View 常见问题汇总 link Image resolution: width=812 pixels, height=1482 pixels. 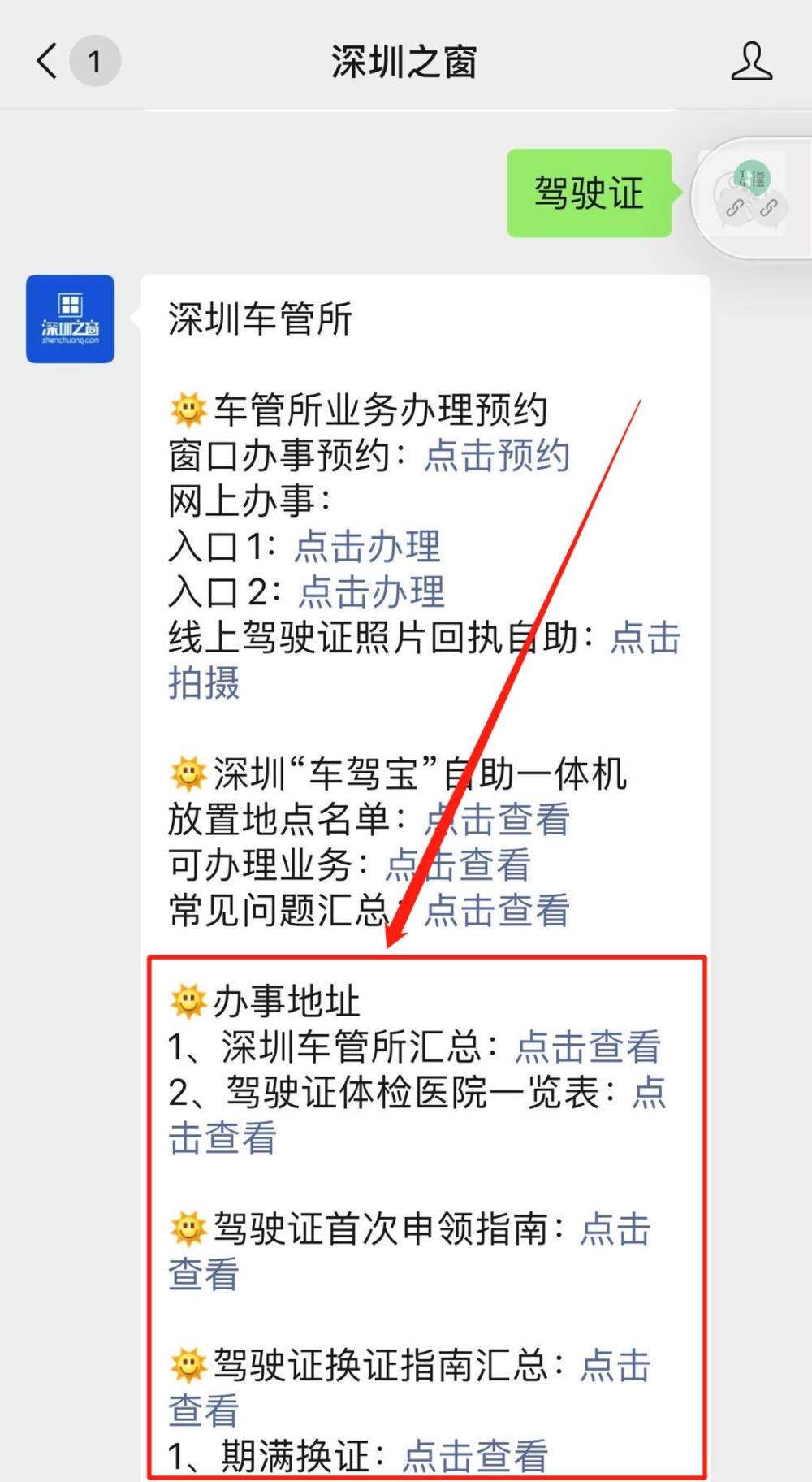pyautogui.click(x=496, y=911)
